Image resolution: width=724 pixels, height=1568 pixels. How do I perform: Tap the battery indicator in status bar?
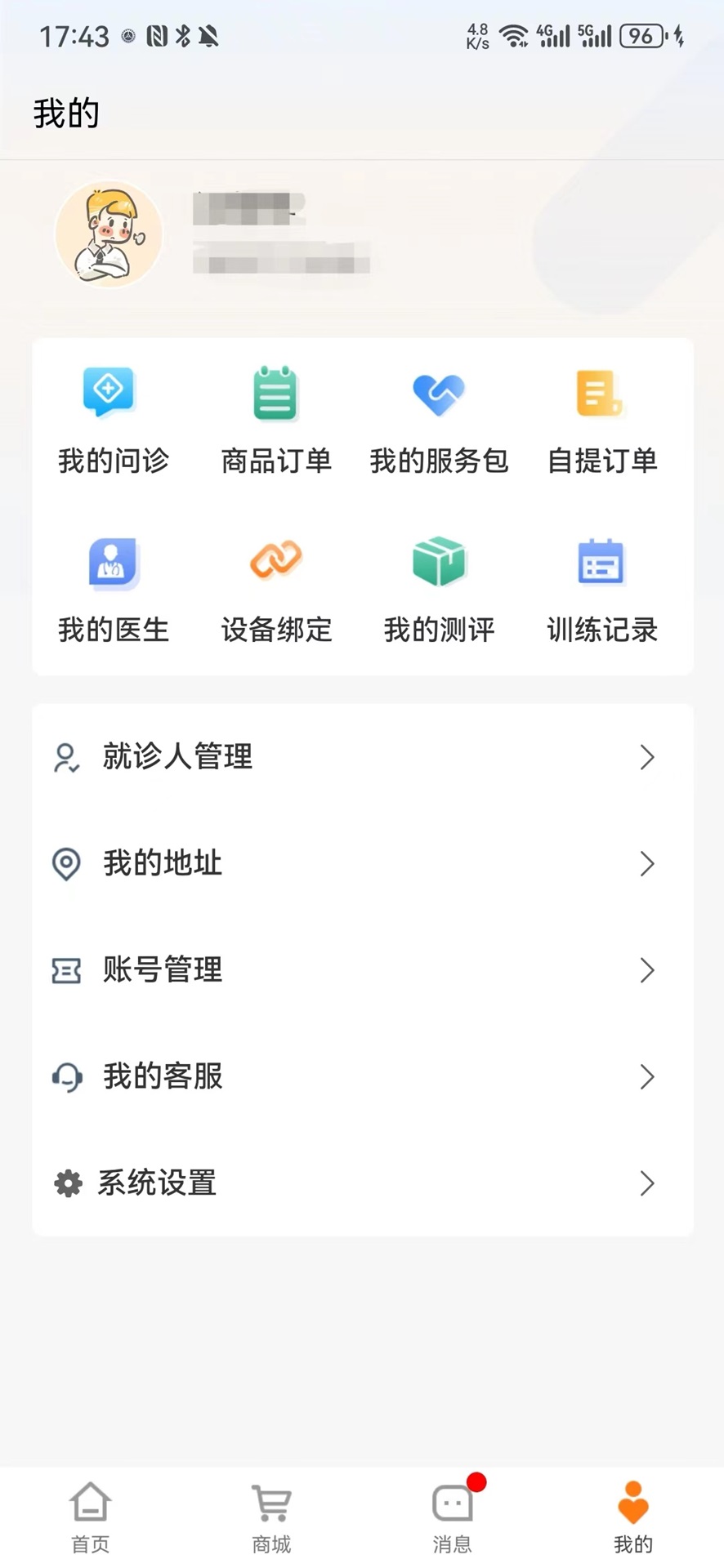[x=641, y=36]
